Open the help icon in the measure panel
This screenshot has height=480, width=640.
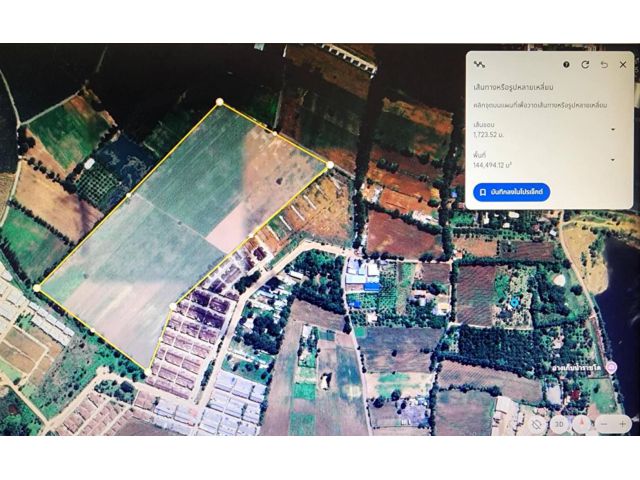[x=566, y=64]
